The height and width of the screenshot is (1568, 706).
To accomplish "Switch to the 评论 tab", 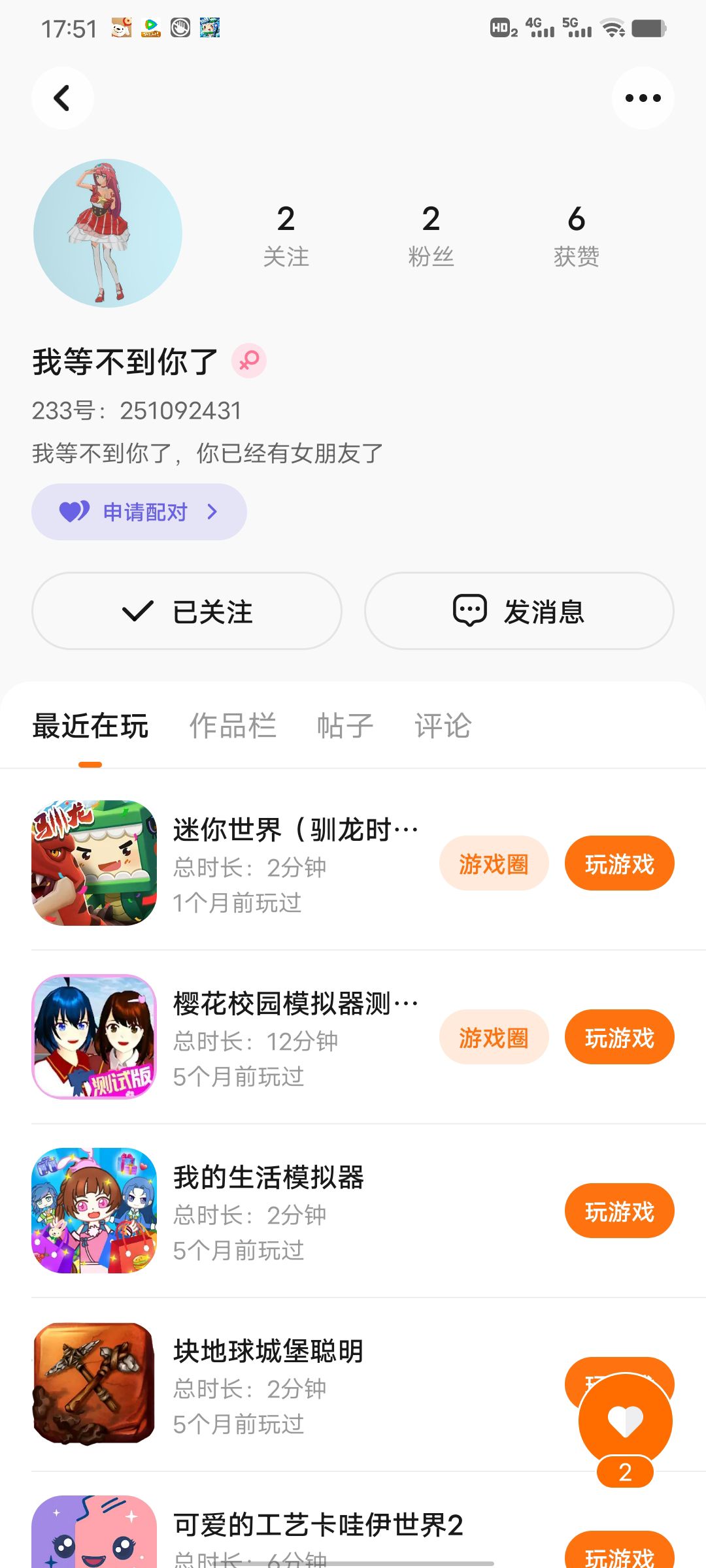I will click(x=443, y=726).
